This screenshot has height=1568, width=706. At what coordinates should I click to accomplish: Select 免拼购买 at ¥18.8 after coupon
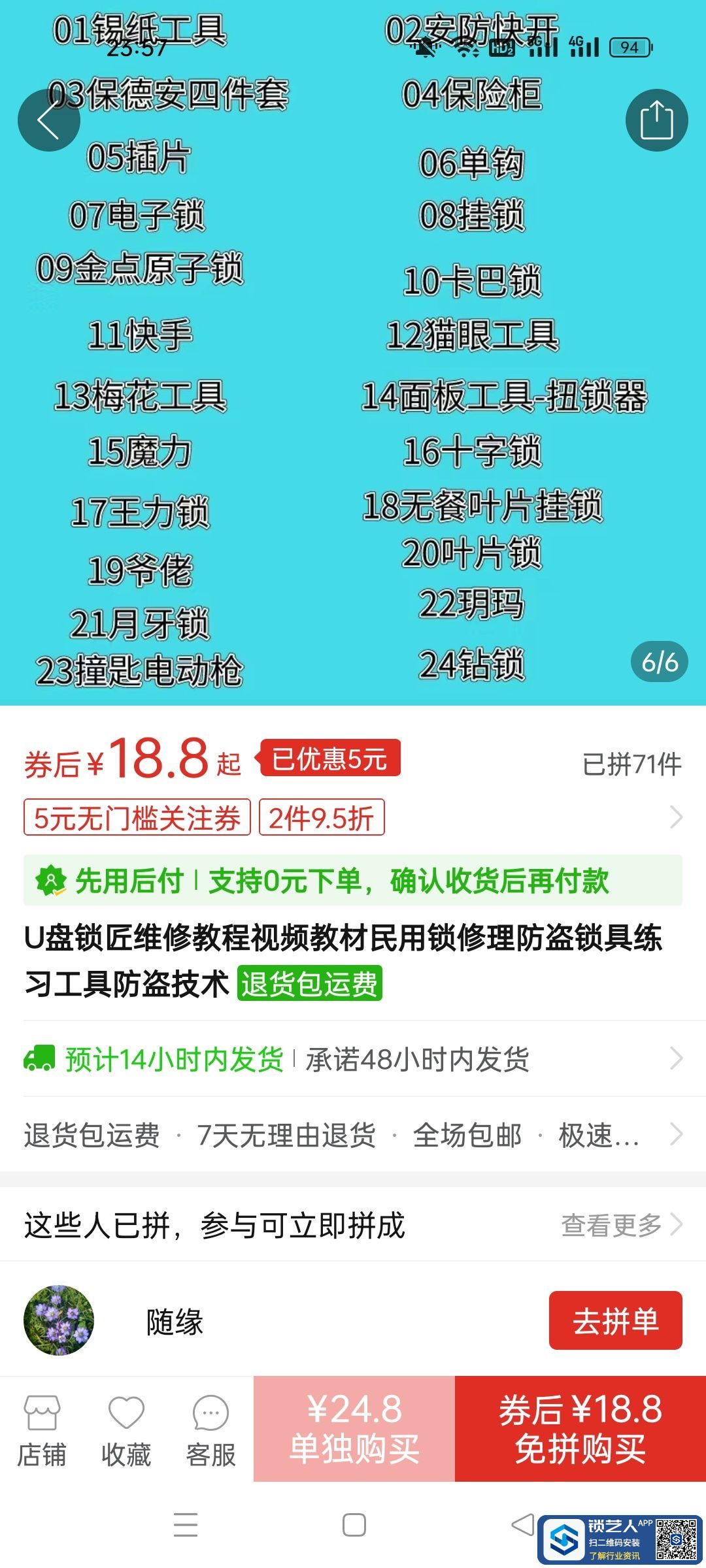[x=580, y=1429]
